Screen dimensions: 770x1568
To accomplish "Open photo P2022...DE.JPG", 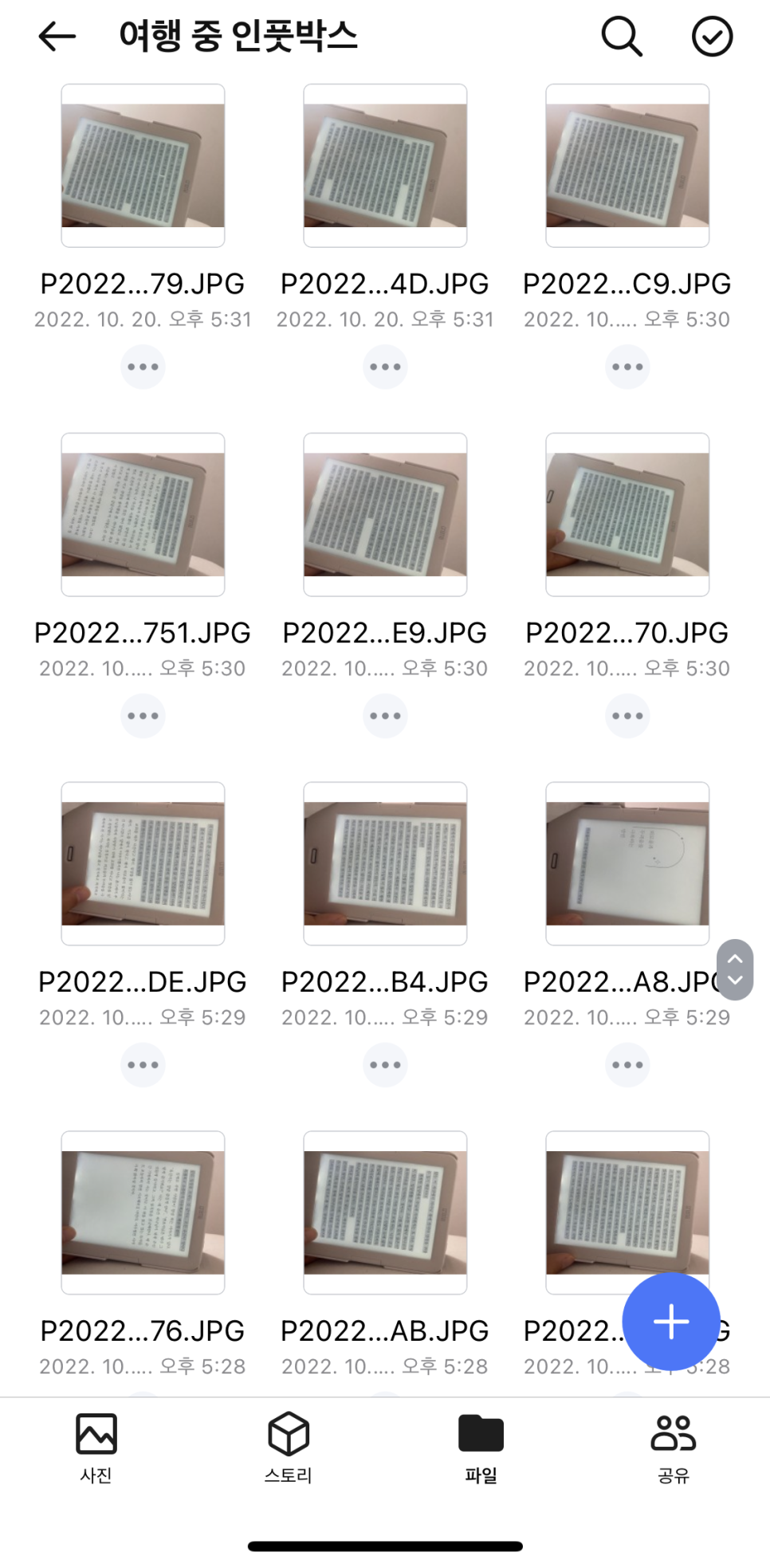I will (x=143, y=863).
